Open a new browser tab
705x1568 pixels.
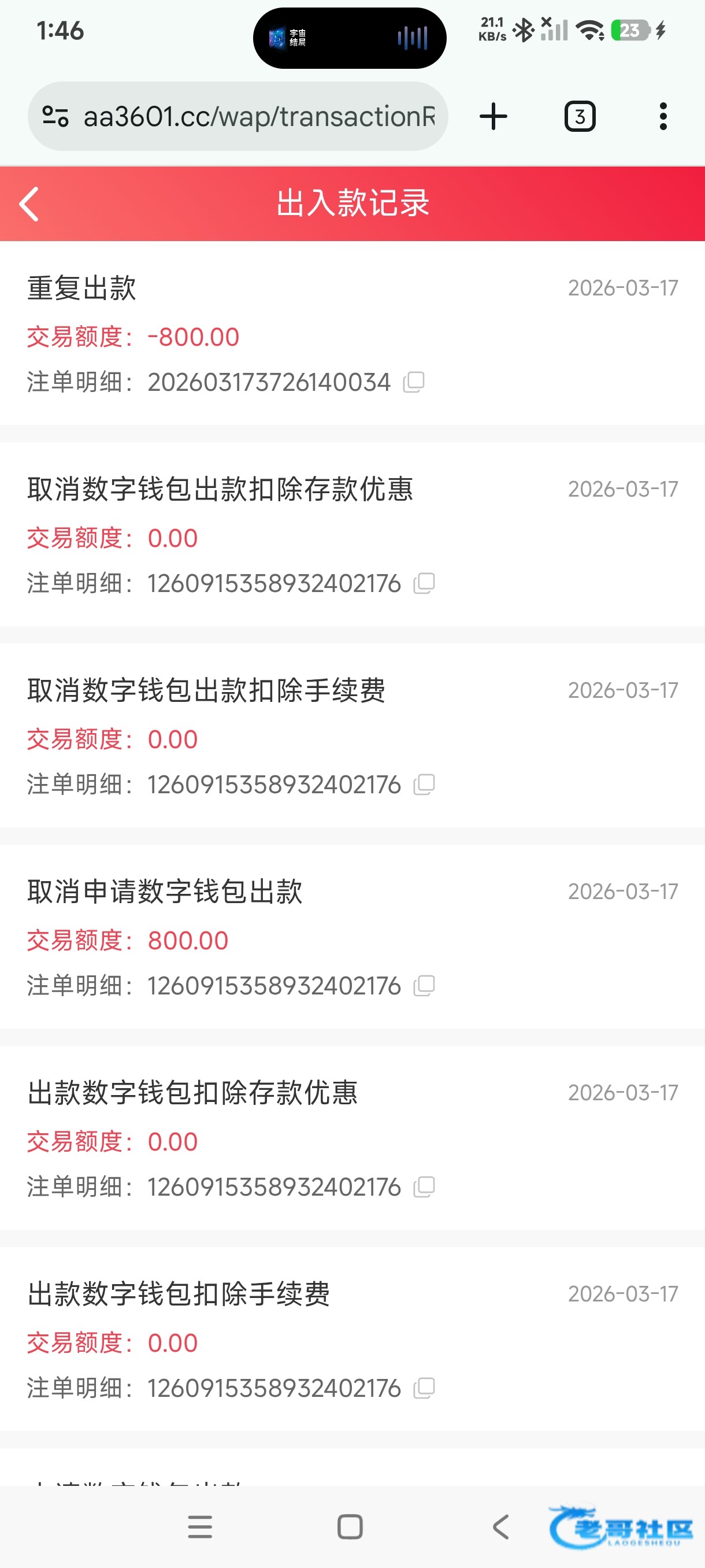click(493, 116)
